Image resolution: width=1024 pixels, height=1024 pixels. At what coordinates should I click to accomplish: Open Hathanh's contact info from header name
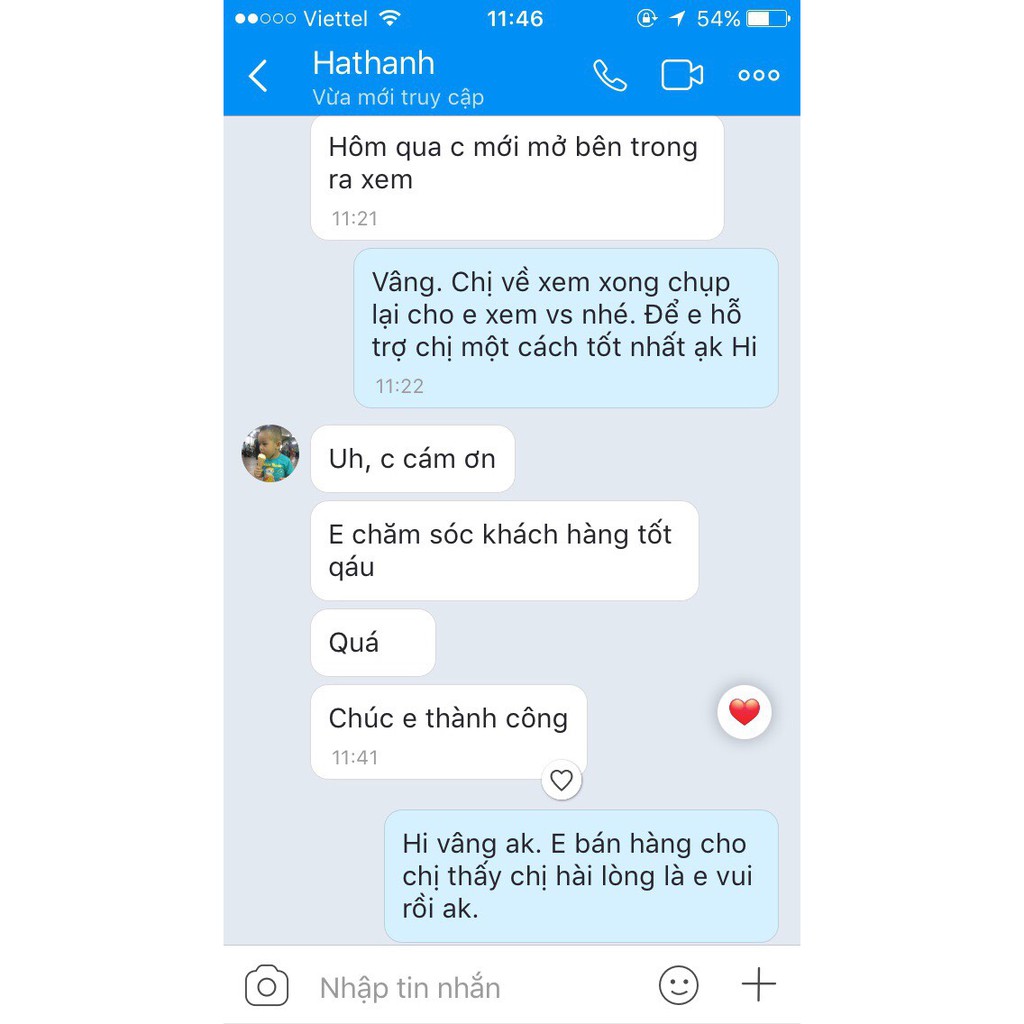coord(374,64)
